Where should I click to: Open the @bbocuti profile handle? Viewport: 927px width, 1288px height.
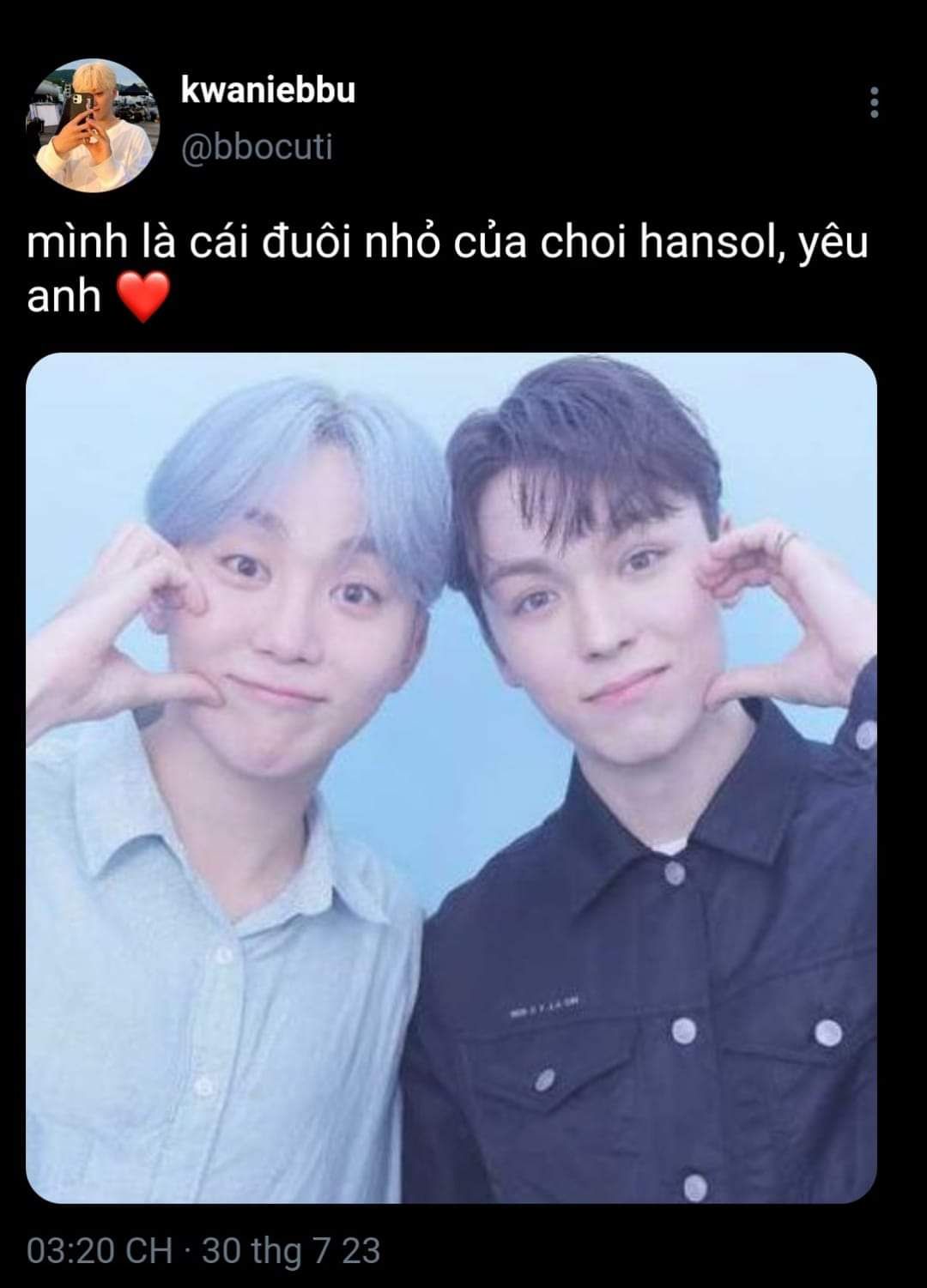tap(257, 147)
